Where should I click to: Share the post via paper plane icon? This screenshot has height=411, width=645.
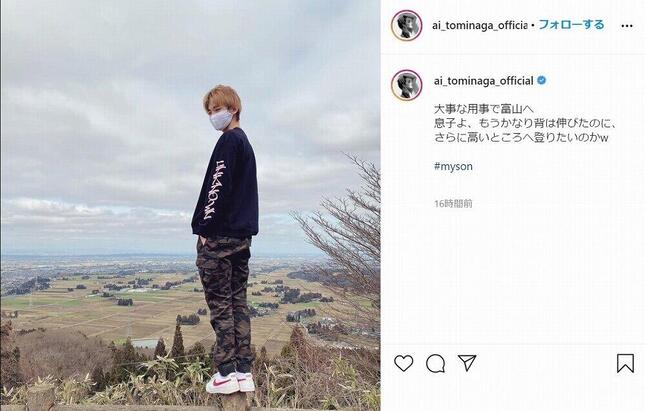click(467, 362)
